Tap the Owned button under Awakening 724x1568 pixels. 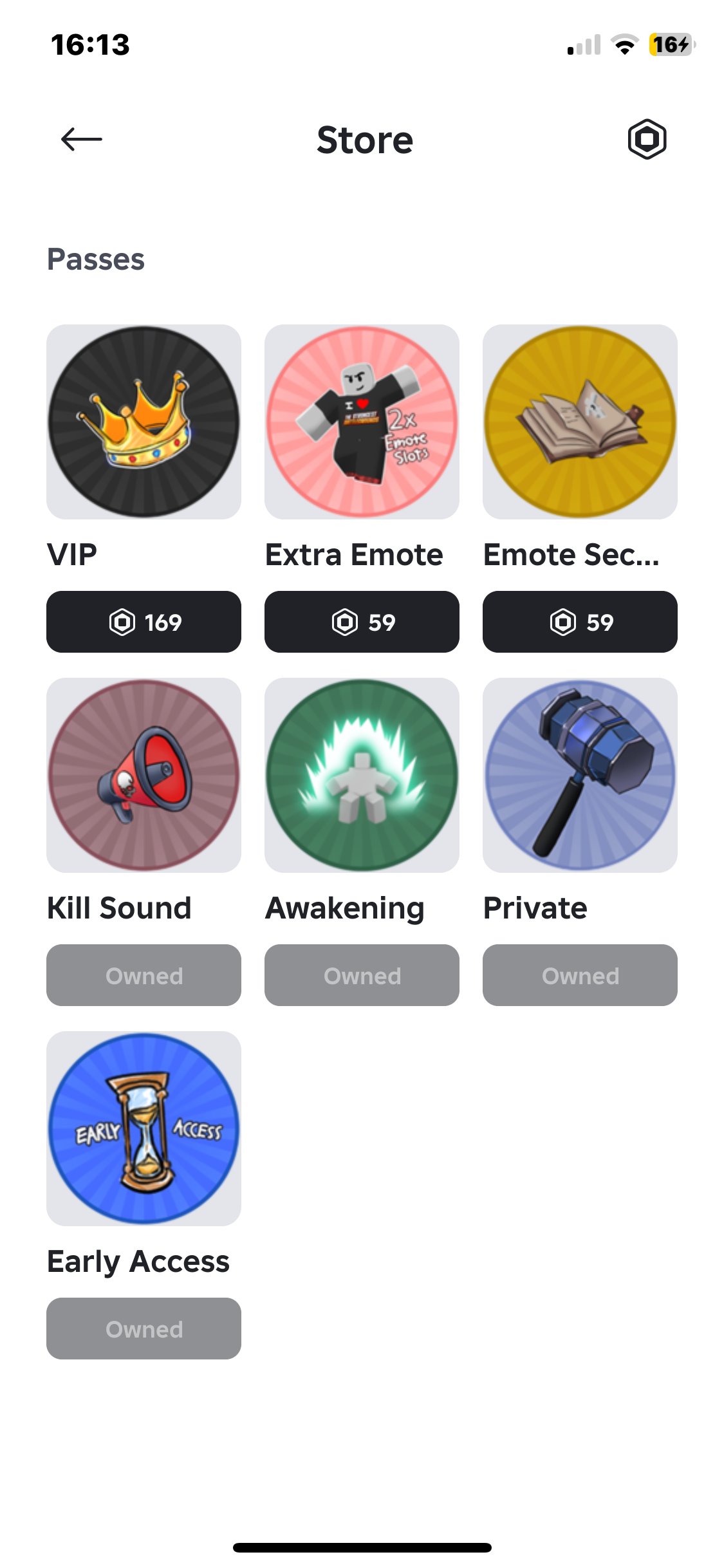click(362, 975)
